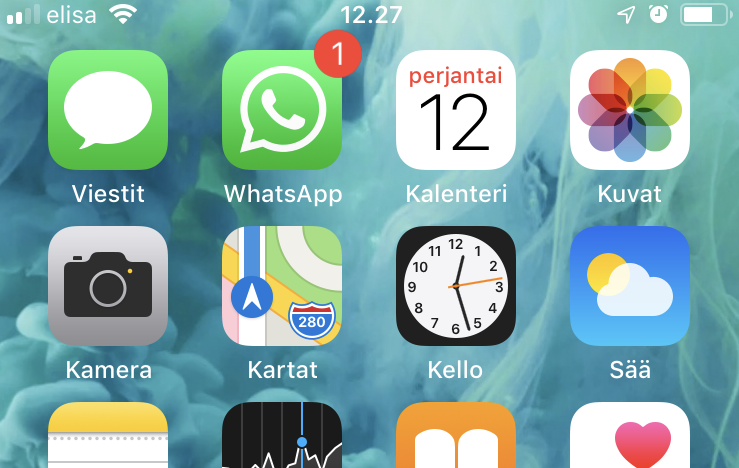
Task: Open the Kalenteri calendar app
Action: point(455,110)
